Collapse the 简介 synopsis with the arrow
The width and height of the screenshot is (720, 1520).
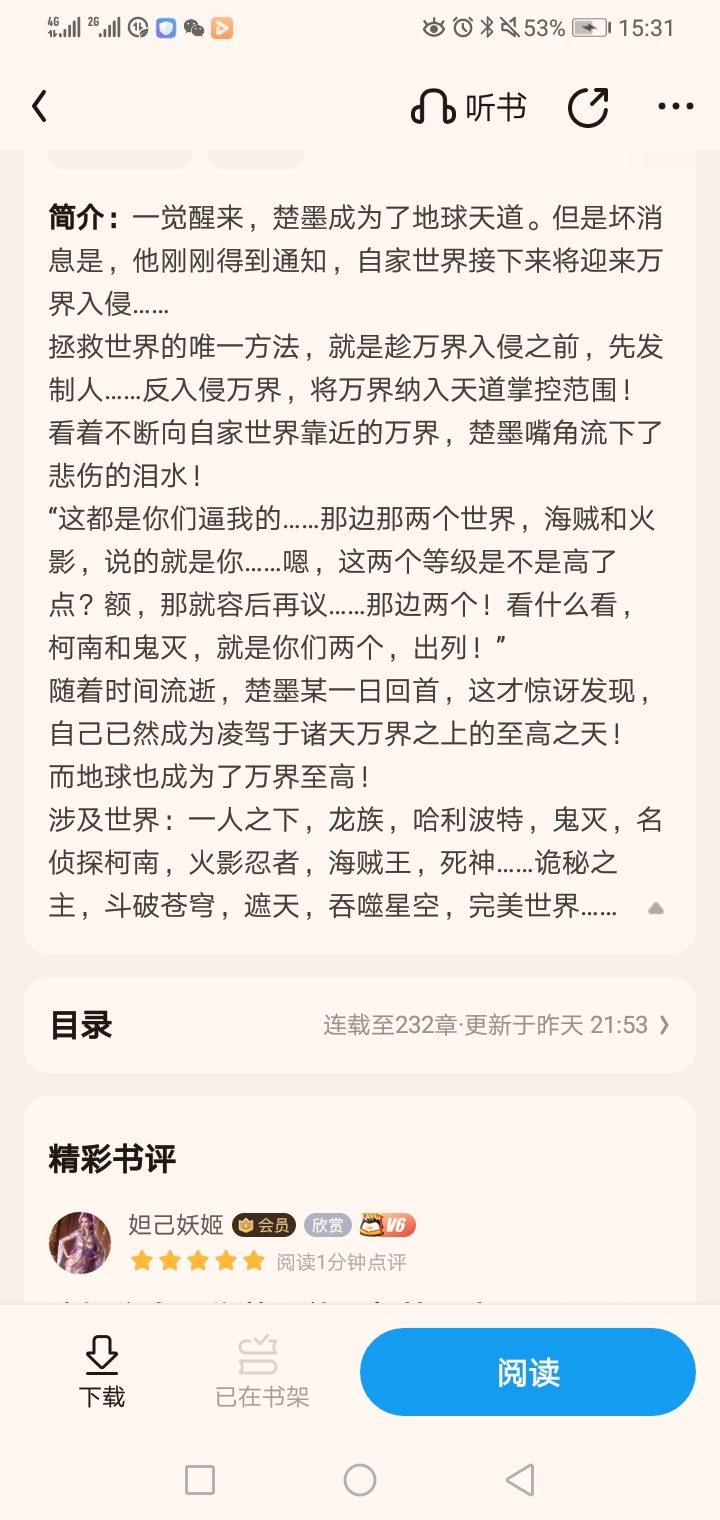[656, 908]
